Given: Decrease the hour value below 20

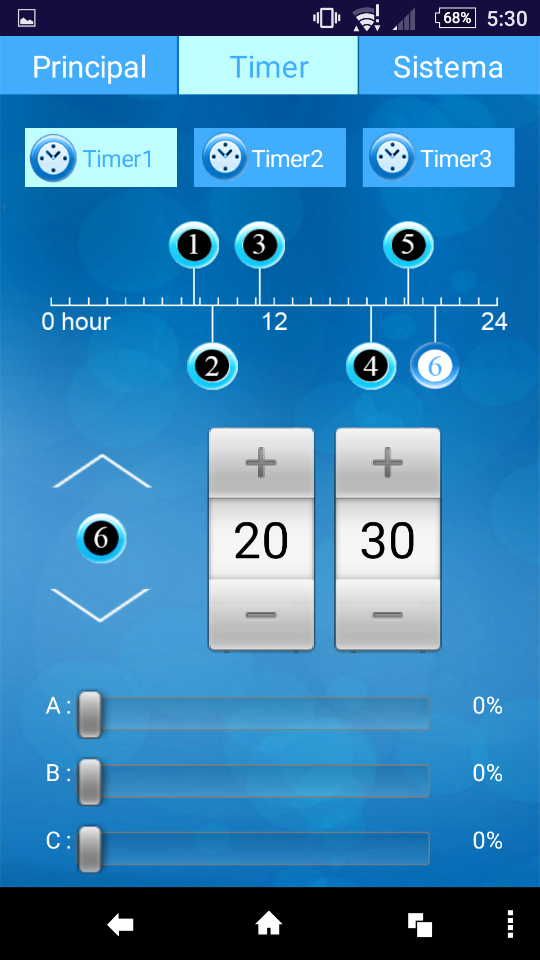Looking at the screenshot, I should click(x=261, y=614).
